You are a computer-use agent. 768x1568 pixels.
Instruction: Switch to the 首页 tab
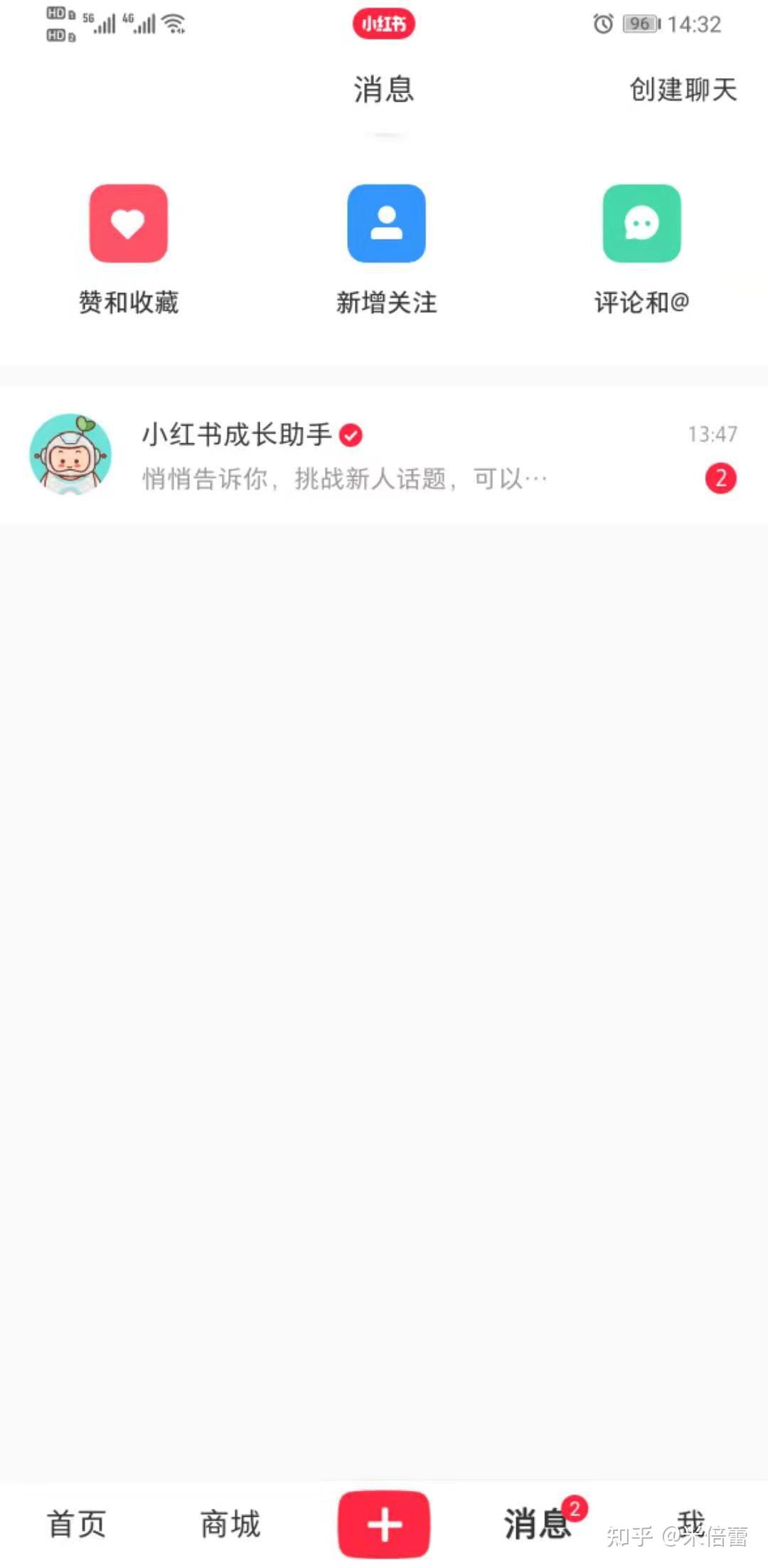click(x=77, y=1524)
